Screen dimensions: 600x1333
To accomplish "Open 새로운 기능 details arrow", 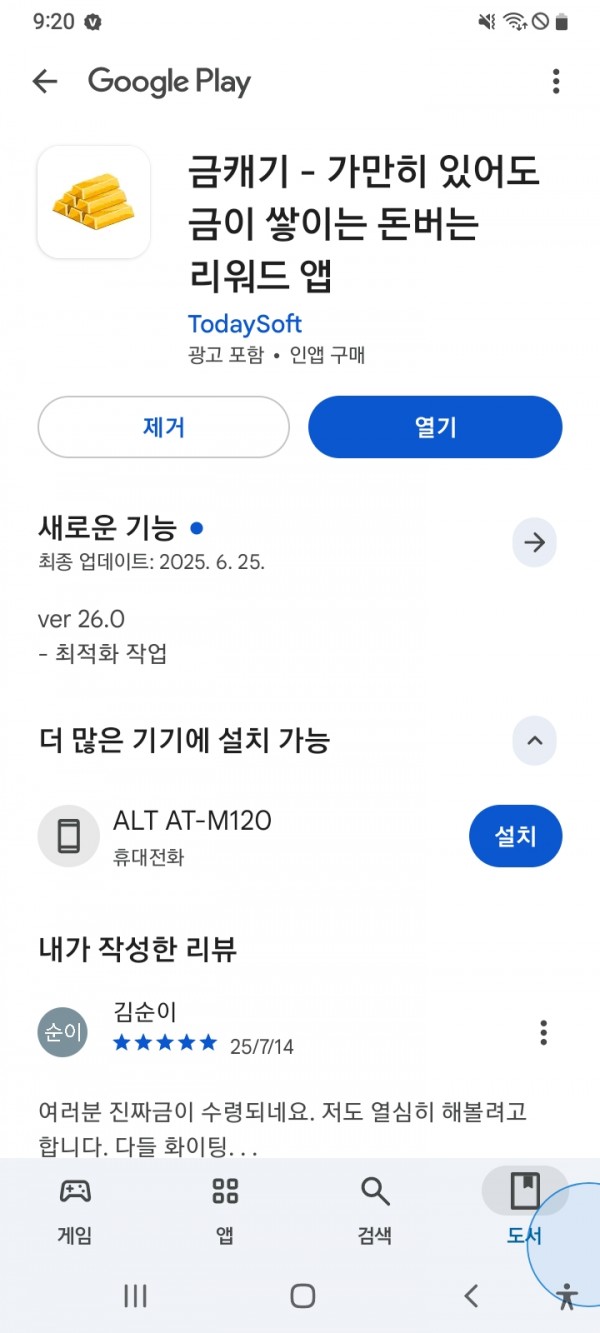I will click(535, 543).
